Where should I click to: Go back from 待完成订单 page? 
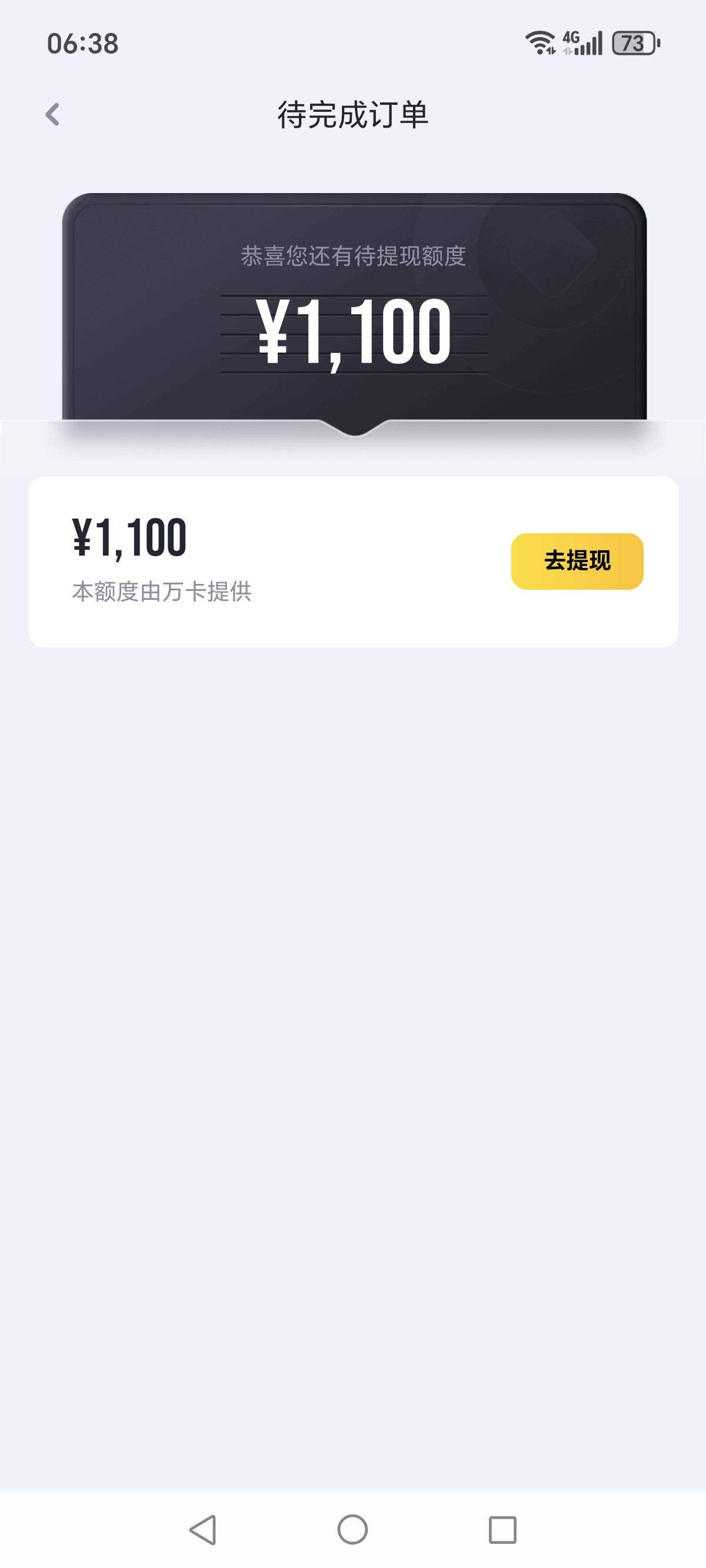[53, 114]
